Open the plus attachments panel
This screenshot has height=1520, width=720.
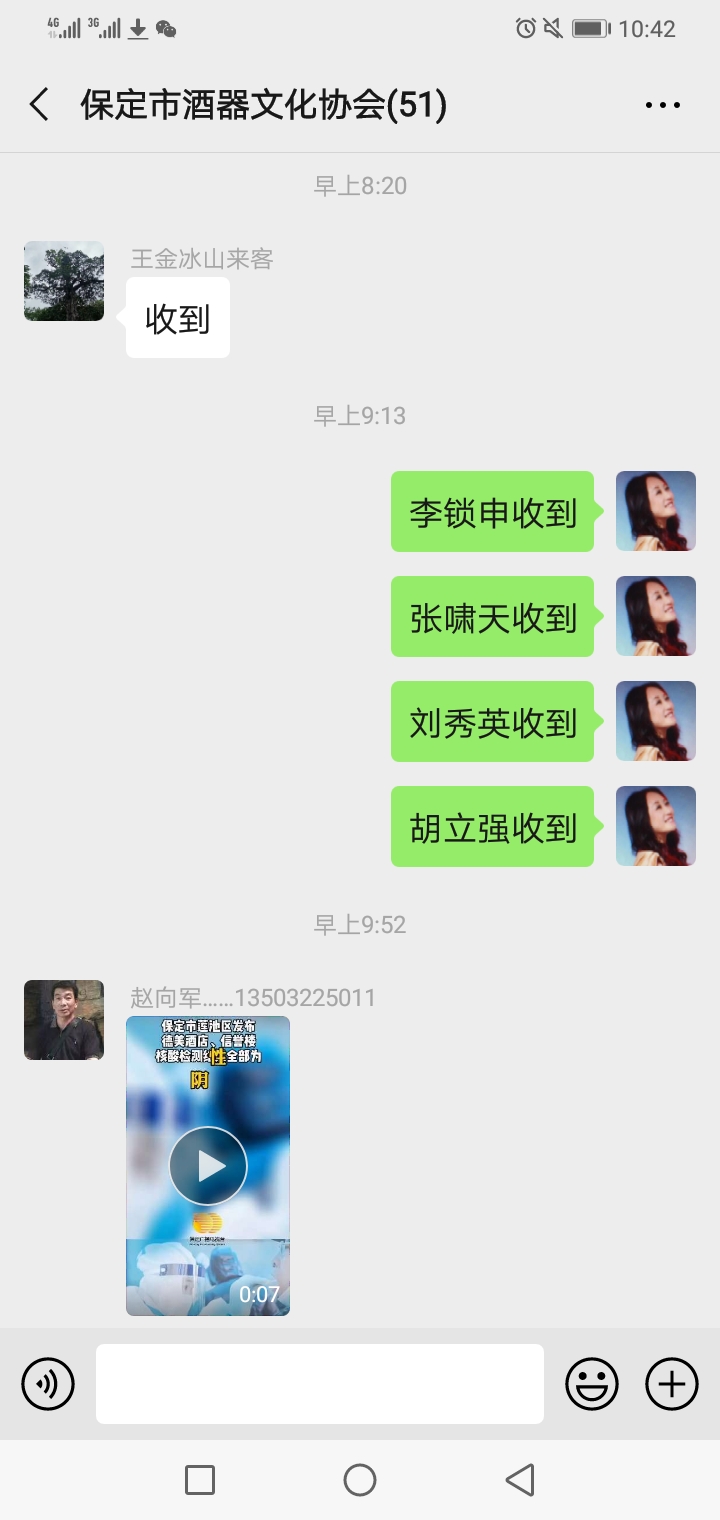pos(672,1384)
